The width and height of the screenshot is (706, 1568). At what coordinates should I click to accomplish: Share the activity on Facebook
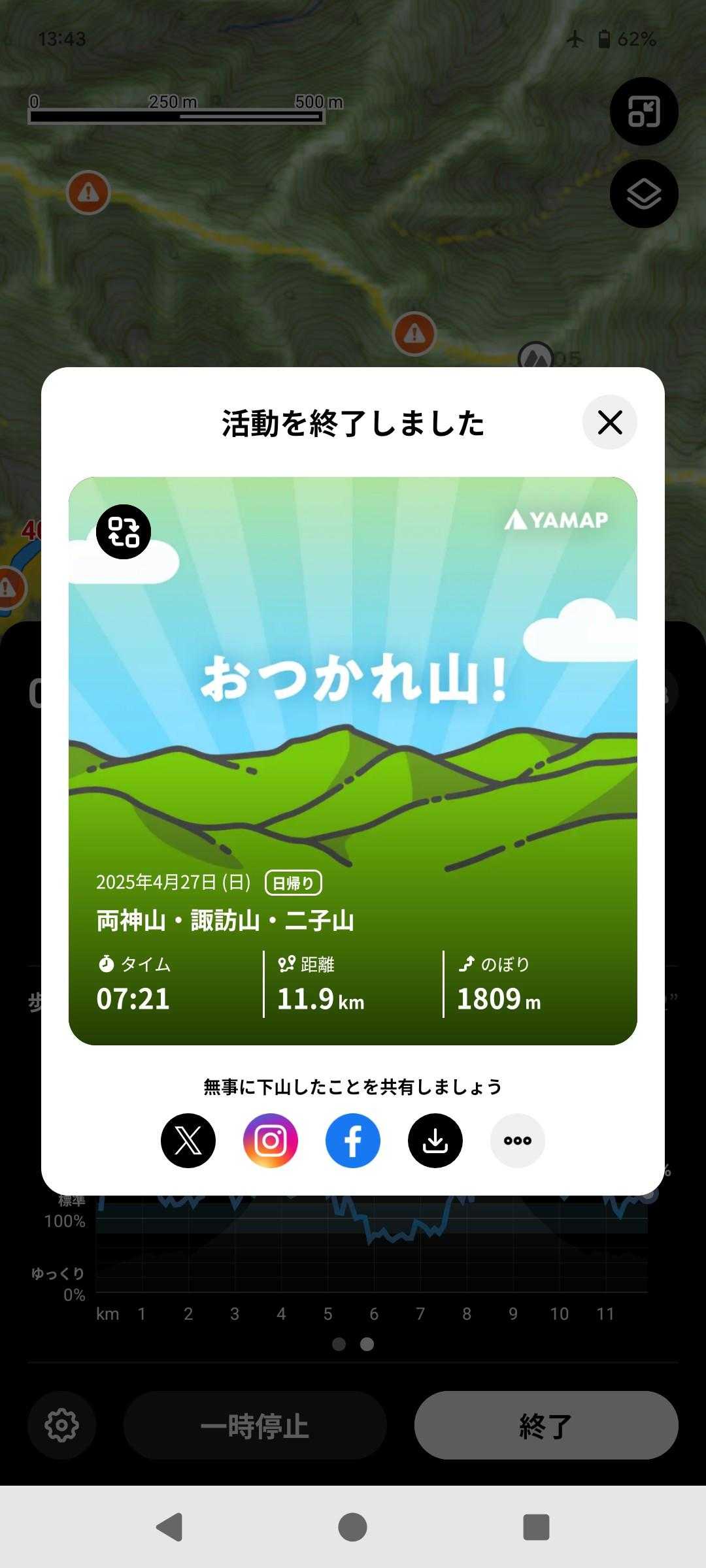click(353, 1141)
